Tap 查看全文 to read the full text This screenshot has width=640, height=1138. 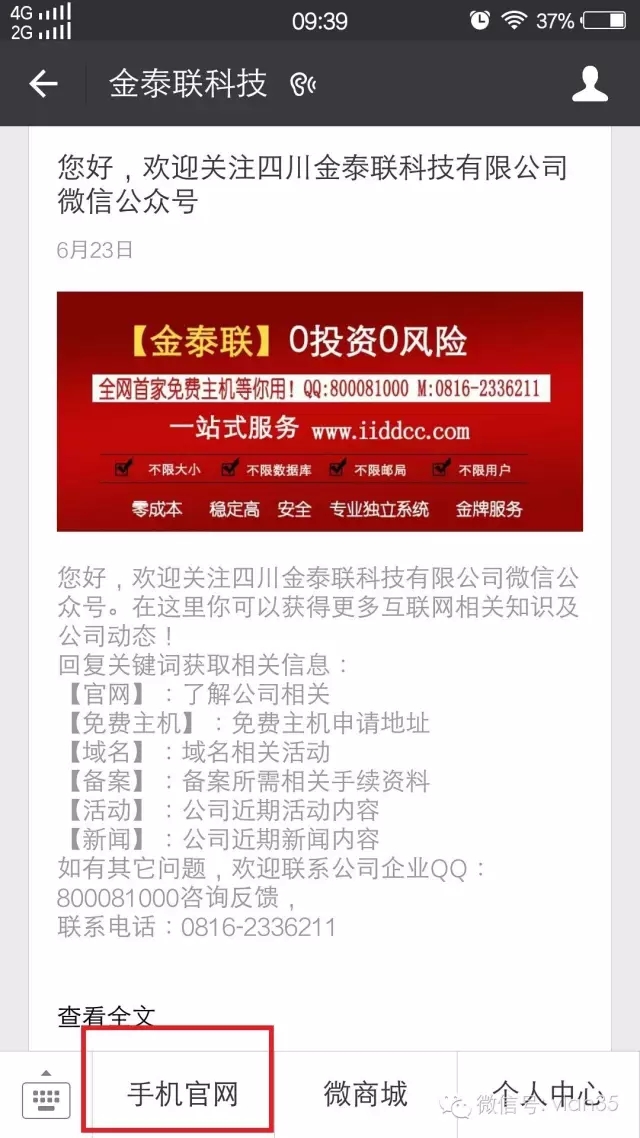point(106,1016)
